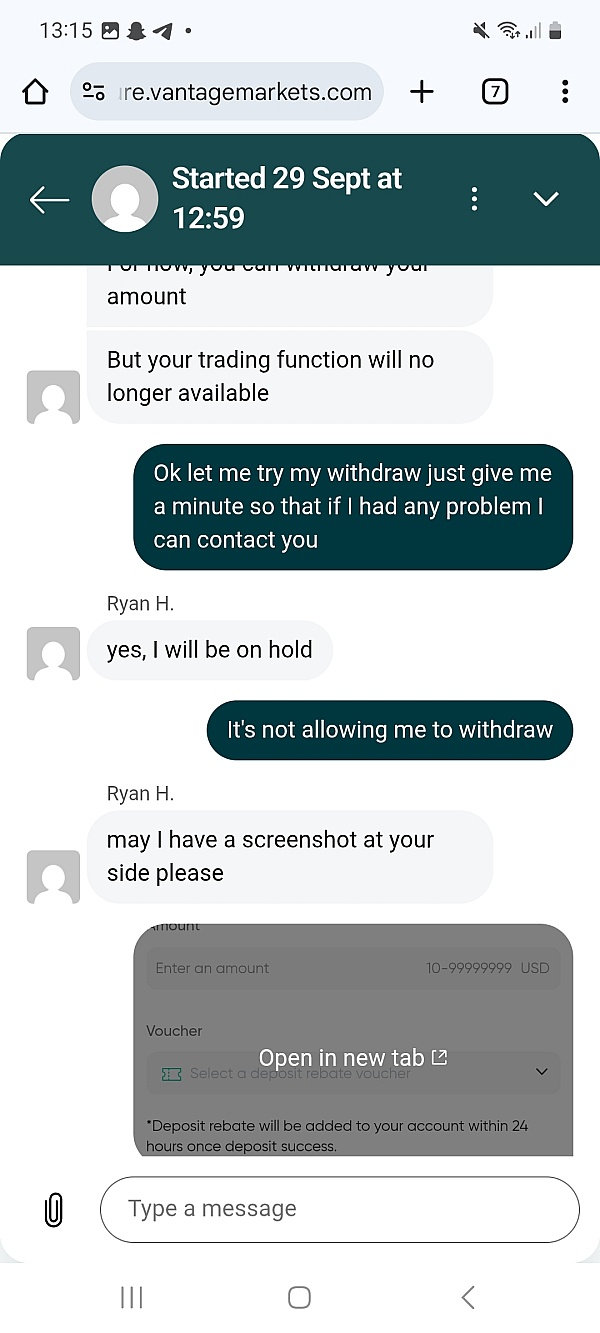Tap the system back button
Screen dimensions: 600x1333
click(467, 1297)
